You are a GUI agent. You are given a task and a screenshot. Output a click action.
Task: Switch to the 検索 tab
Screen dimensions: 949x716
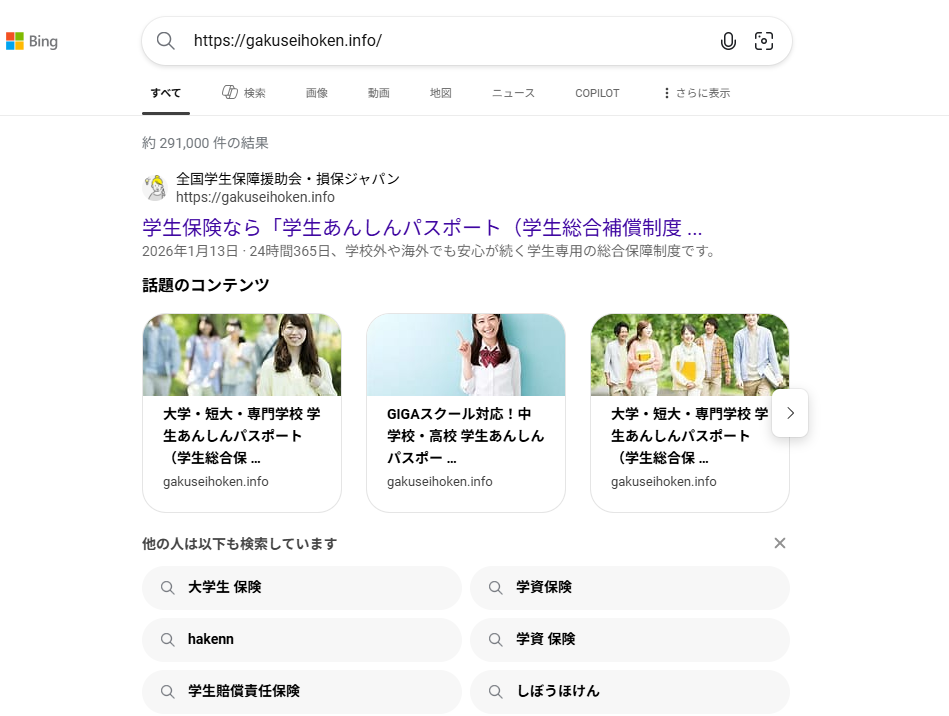pos(244,93)
